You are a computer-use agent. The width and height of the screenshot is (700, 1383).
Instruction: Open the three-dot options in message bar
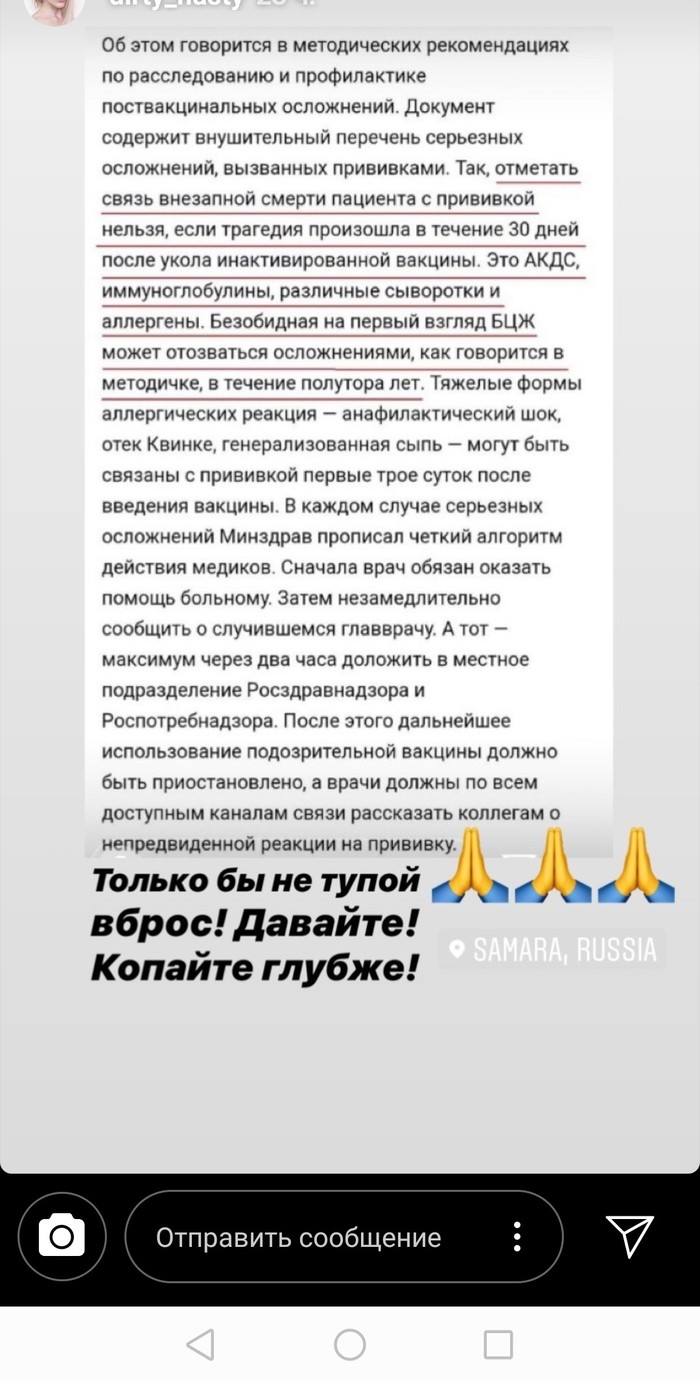tap(517, 1237)
